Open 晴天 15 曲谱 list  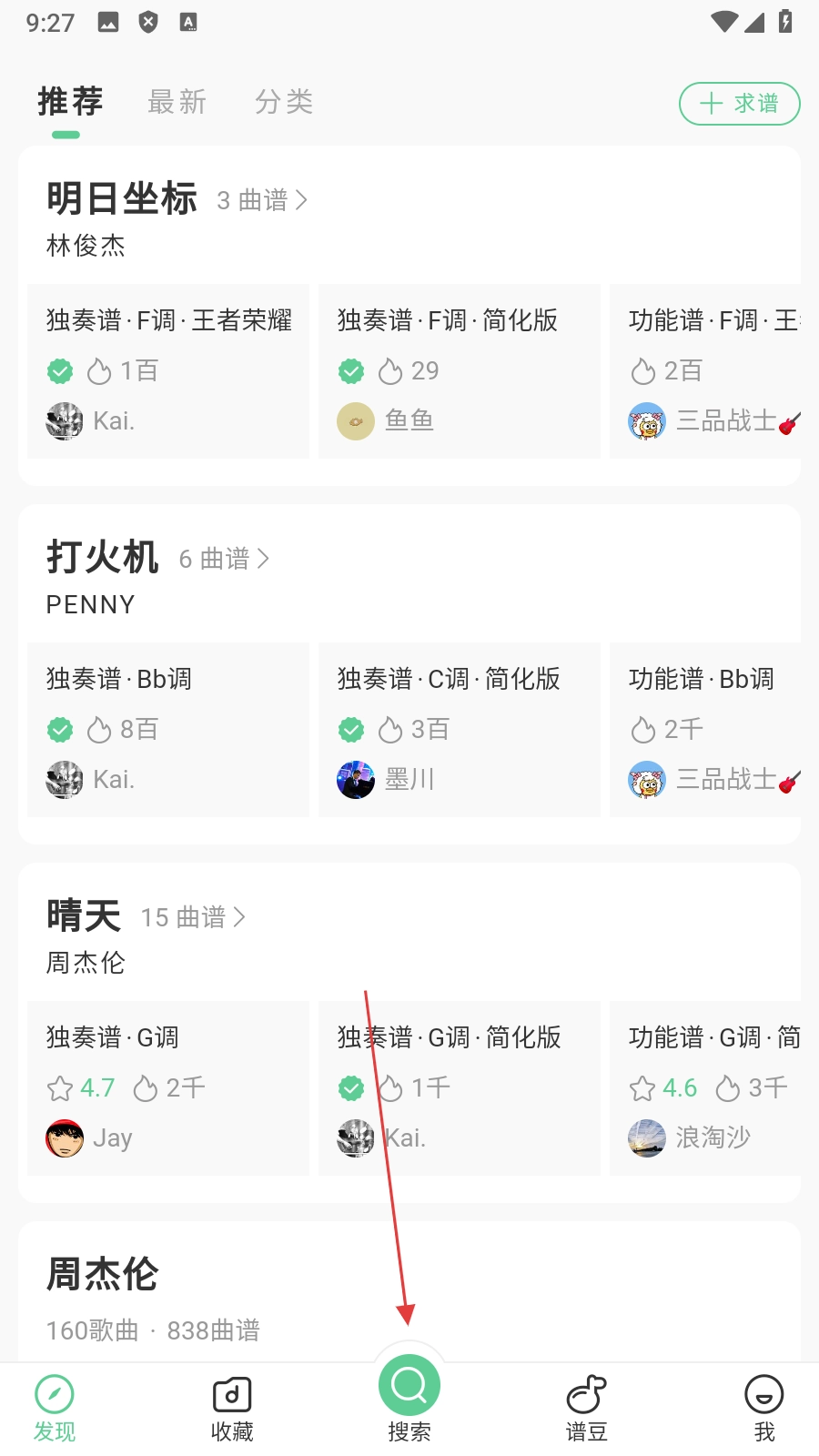coord(193,917)
